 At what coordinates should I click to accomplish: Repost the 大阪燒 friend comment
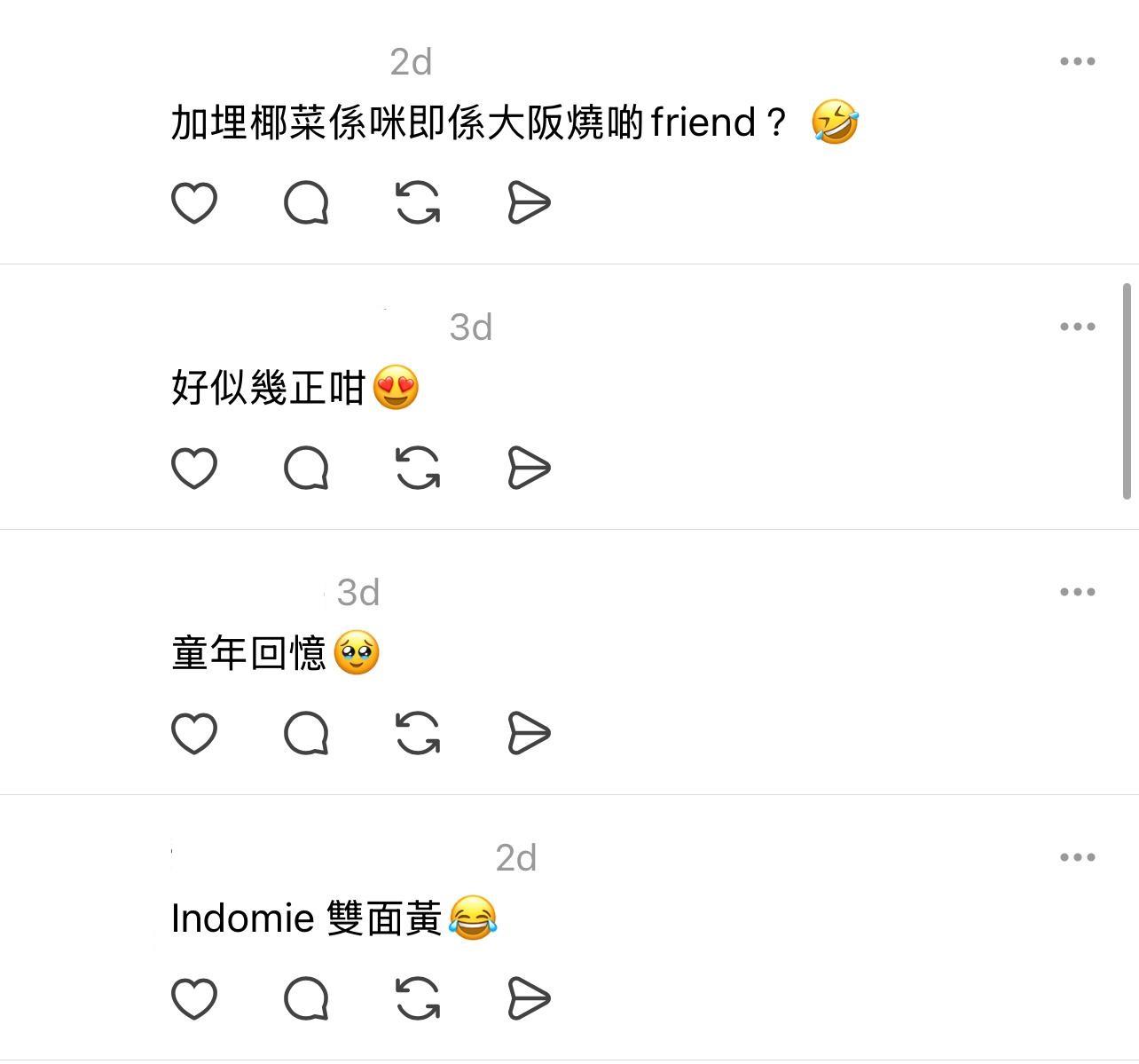coord(418,202)
